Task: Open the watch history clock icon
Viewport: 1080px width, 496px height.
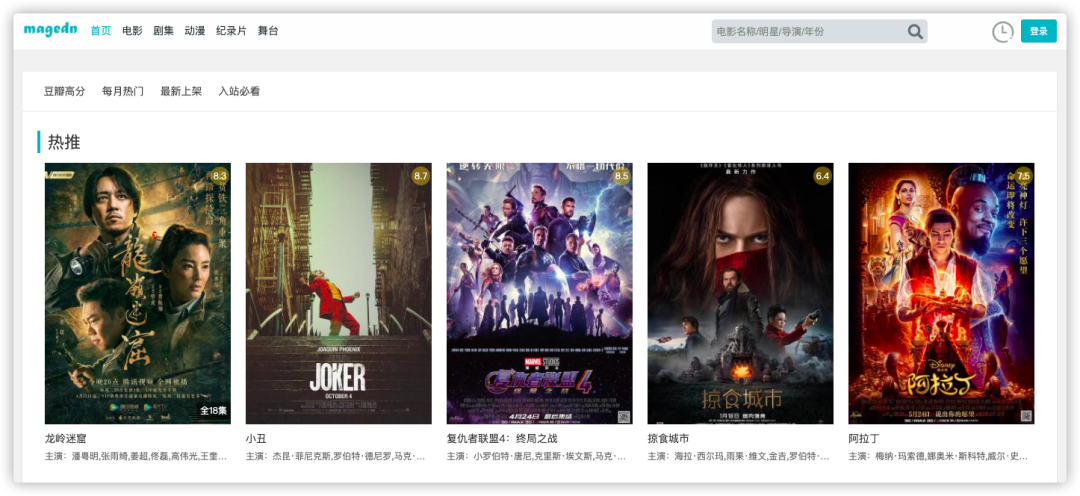Action: [1002, 32]
